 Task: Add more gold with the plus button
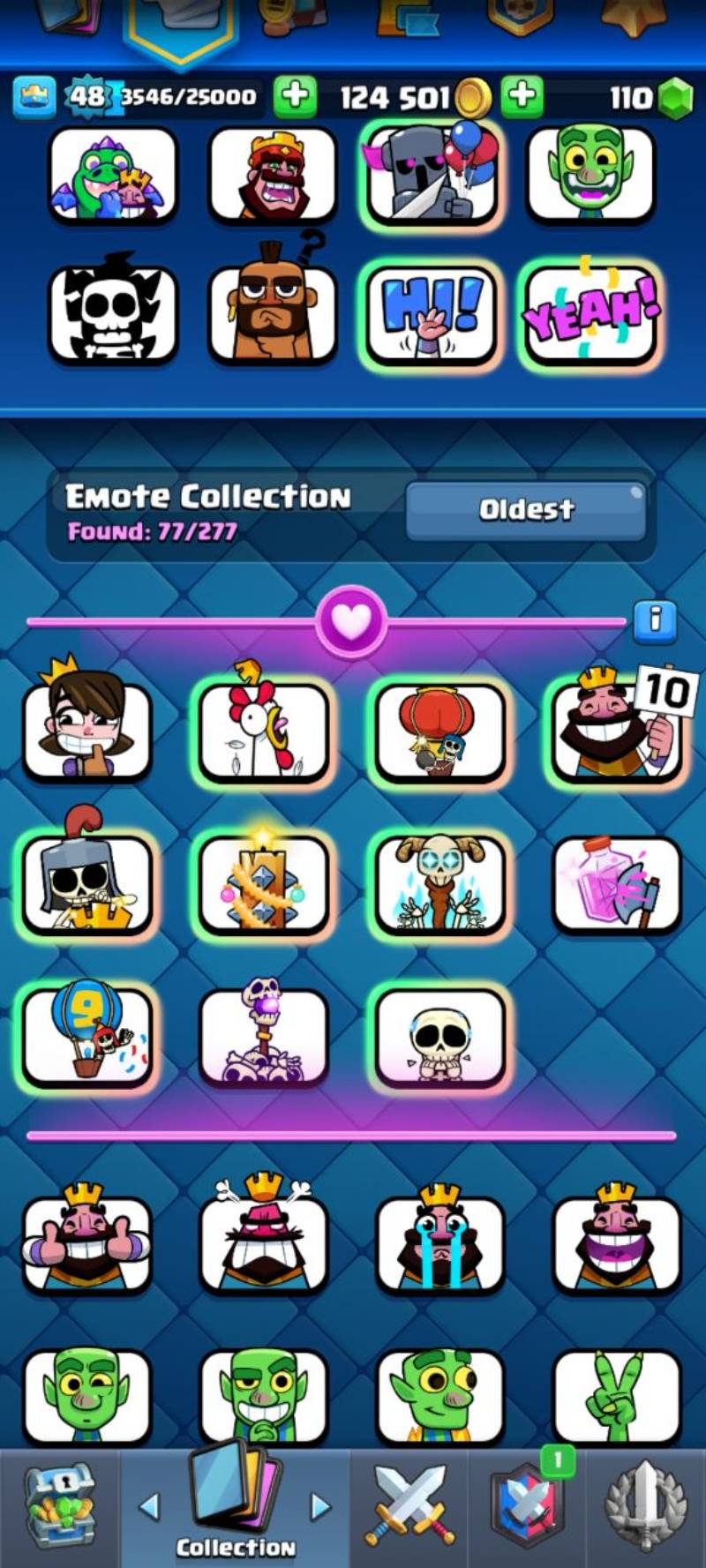(x=295, y=95)
